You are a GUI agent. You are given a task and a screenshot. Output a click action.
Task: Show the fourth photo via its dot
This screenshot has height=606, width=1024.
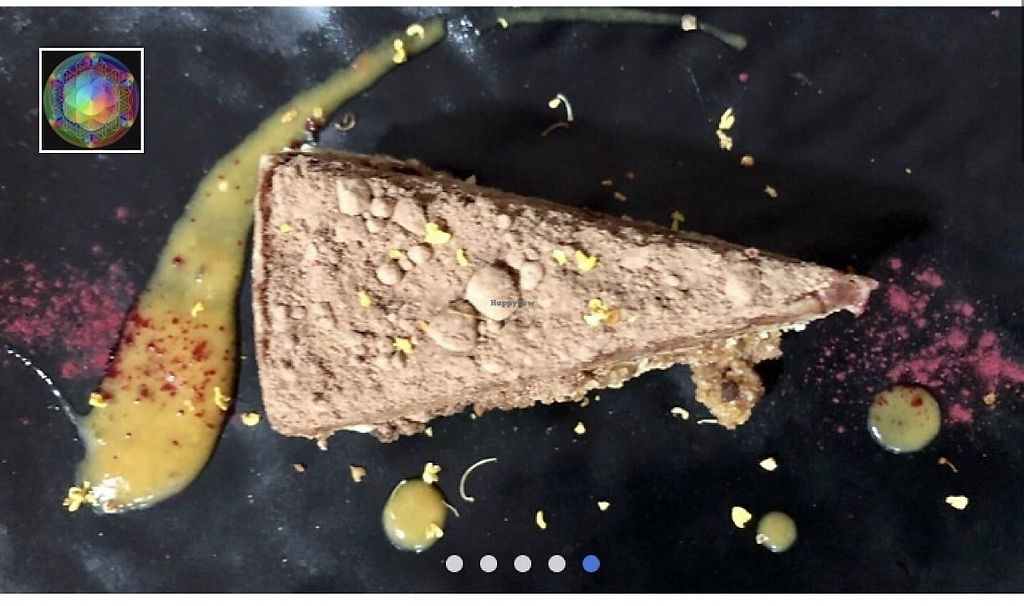tap(557, 564)
